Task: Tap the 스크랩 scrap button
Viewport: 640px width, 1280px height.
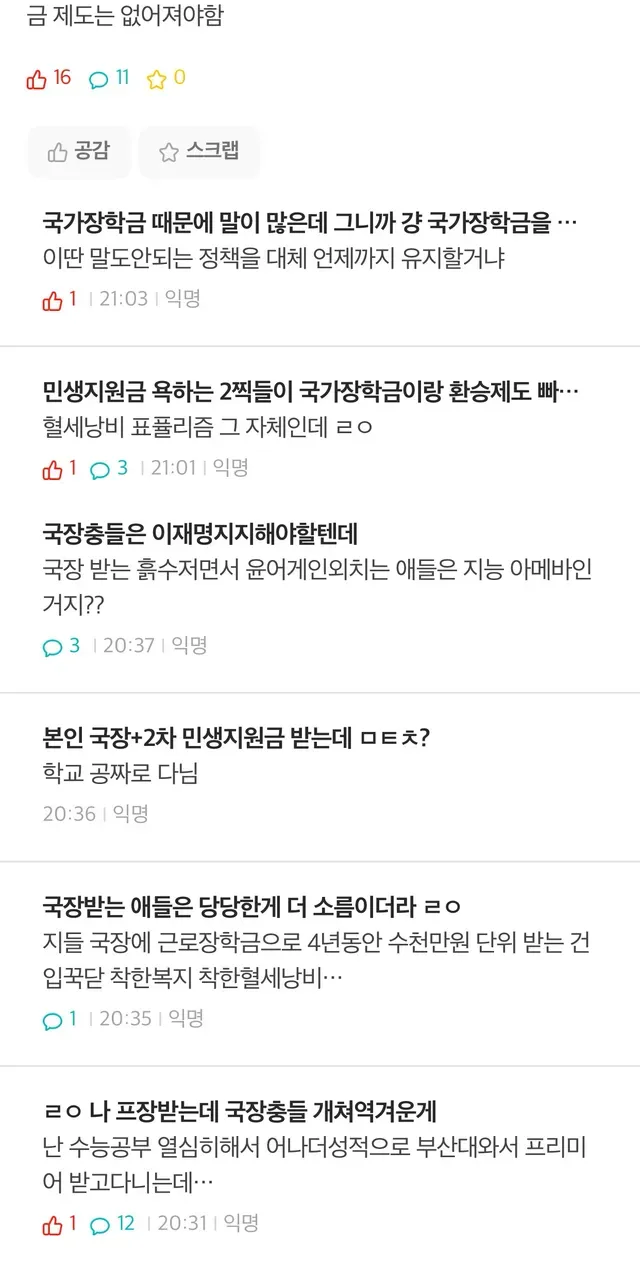Action: click(x=200, y=151)
